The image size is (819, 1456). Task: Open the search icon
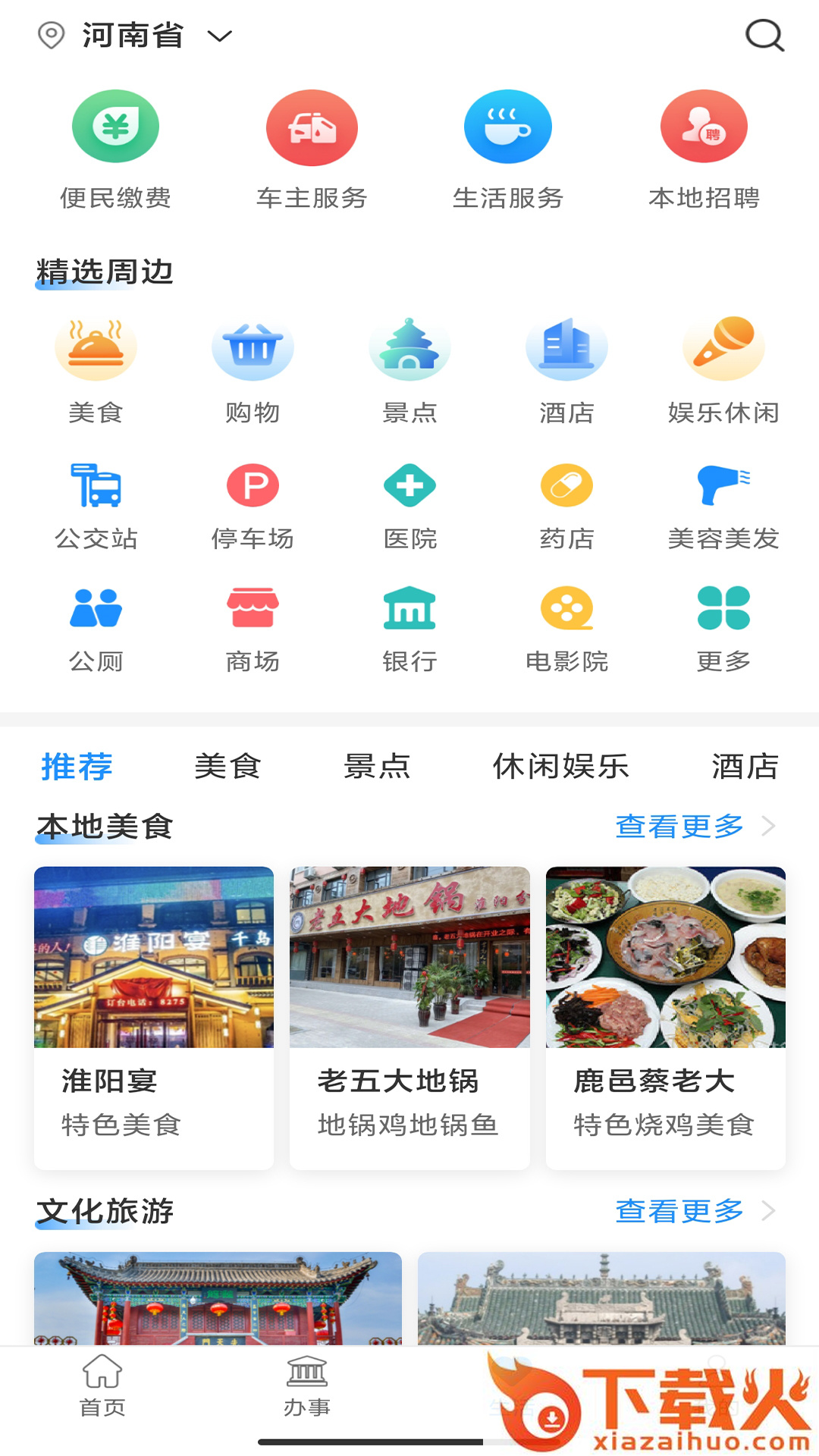(x=764, y=36)
